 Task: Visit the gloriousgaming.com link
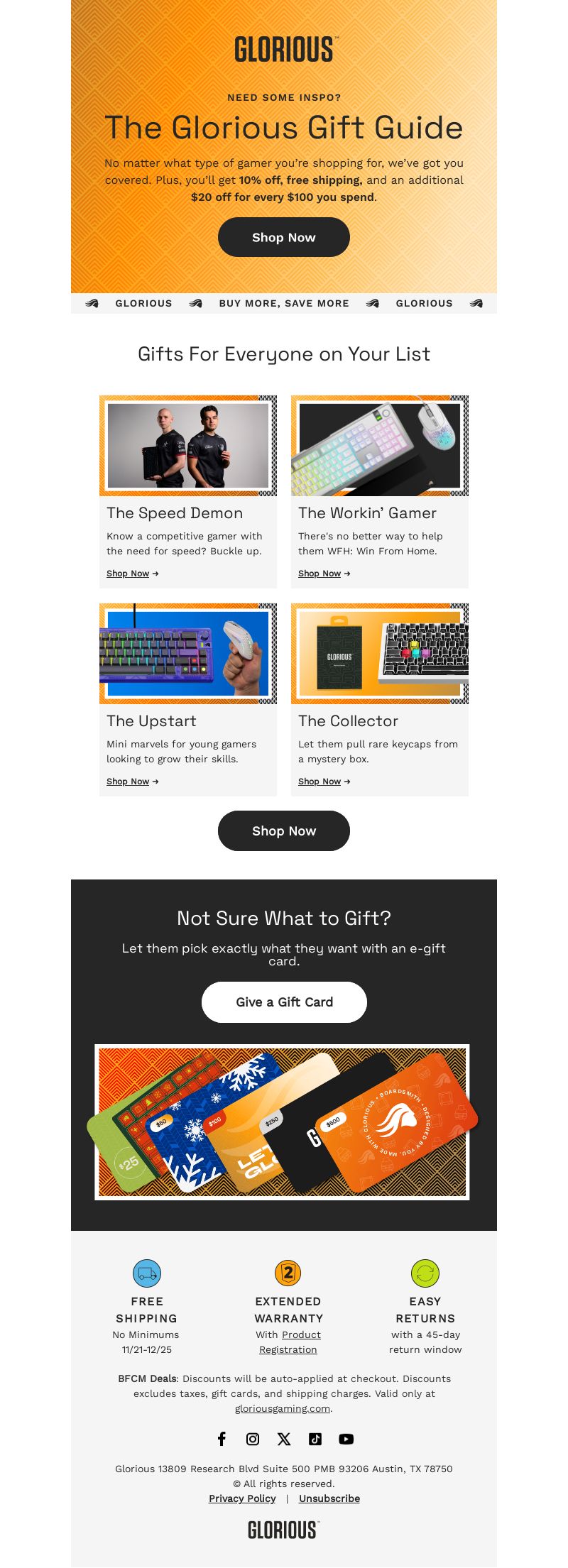tap(283, 1408)
